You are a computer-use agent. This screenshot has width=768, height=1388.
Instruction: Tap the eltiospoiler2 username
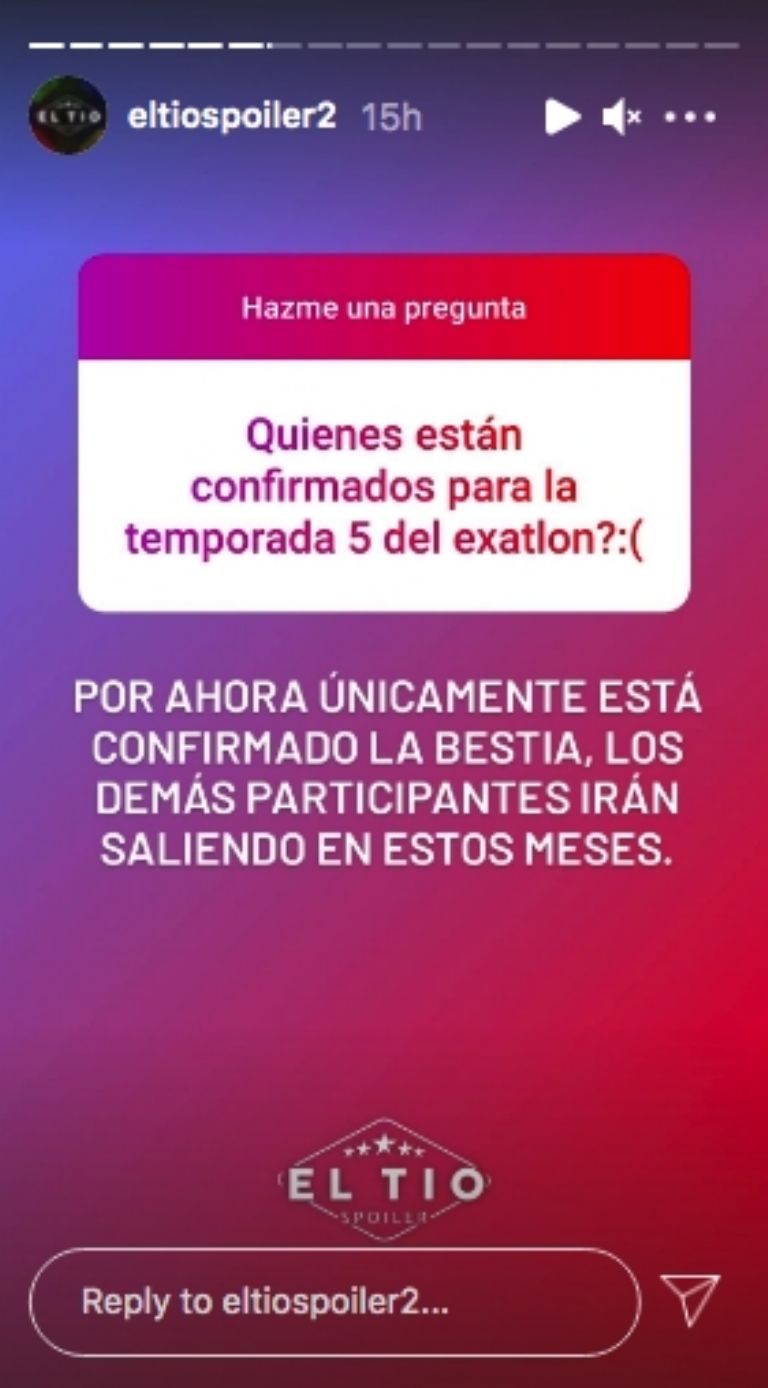pyautogui.click(x=232, y=117)
